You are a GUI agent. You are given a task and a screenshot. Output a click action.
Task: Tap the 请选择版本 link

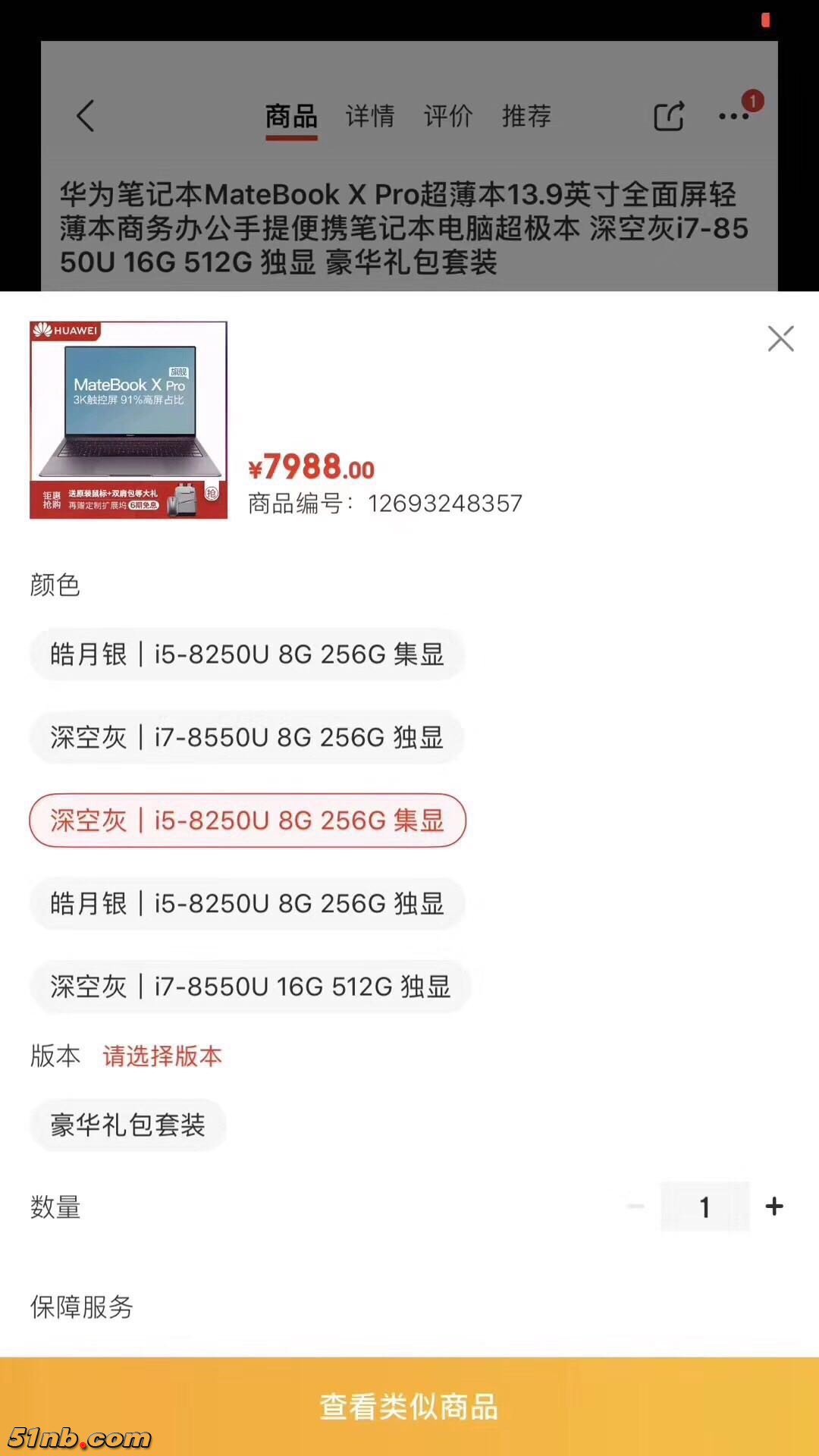click(160, 1055)
